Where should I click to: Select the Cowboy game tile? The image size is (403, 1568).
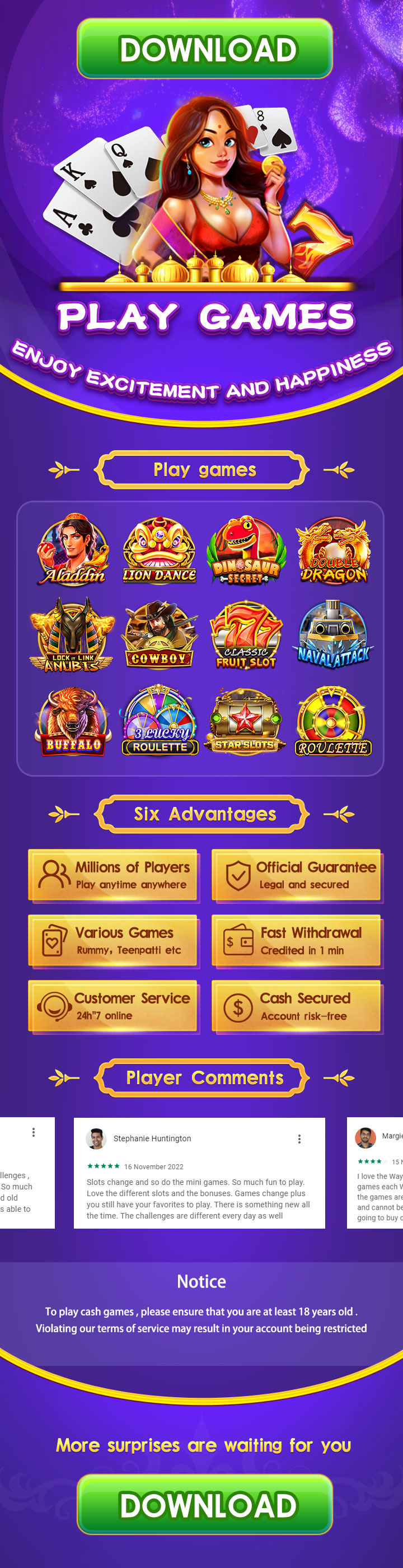pos(160,635)
